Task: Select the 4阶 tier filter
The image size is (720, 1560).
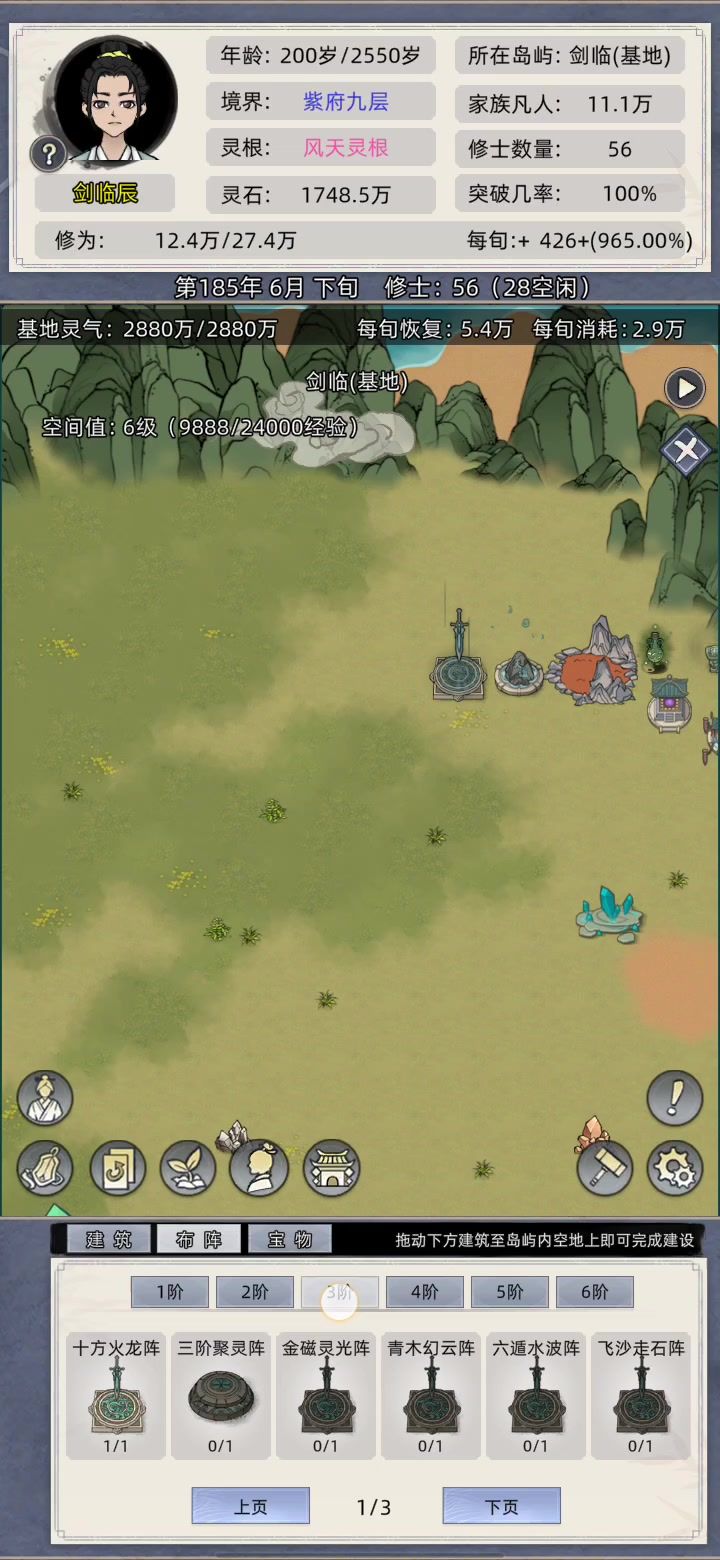Action: click(425, 1292)
